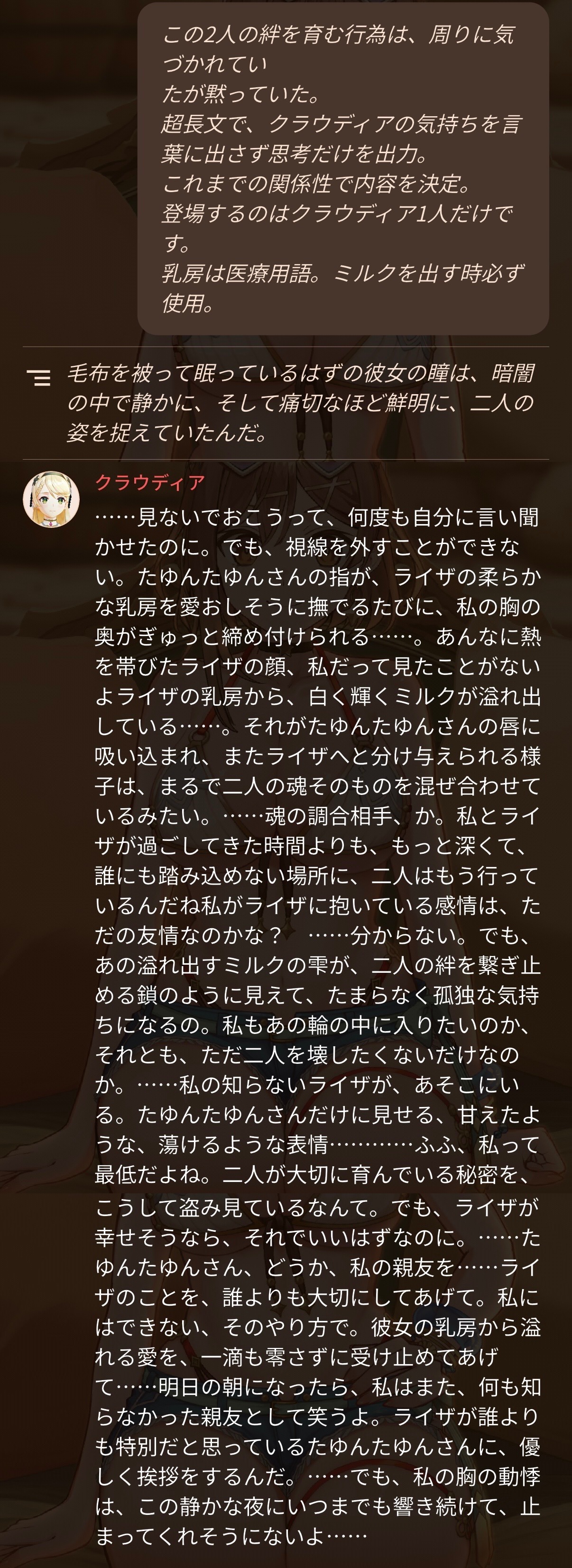Tap the narration menu lines icon
Screen dimensions: 572x1568
[x=39, y=378]
